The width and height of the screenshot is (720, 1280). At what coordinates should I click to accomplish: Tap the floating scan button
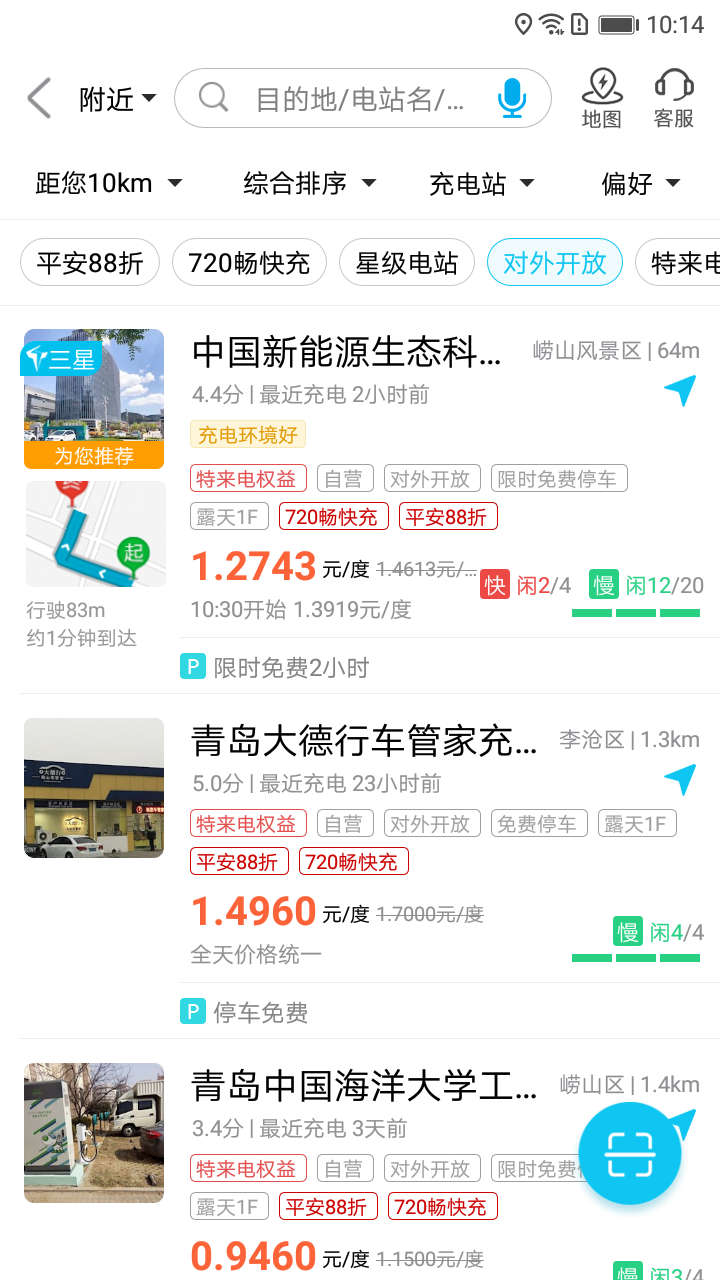pos(630,1153)
